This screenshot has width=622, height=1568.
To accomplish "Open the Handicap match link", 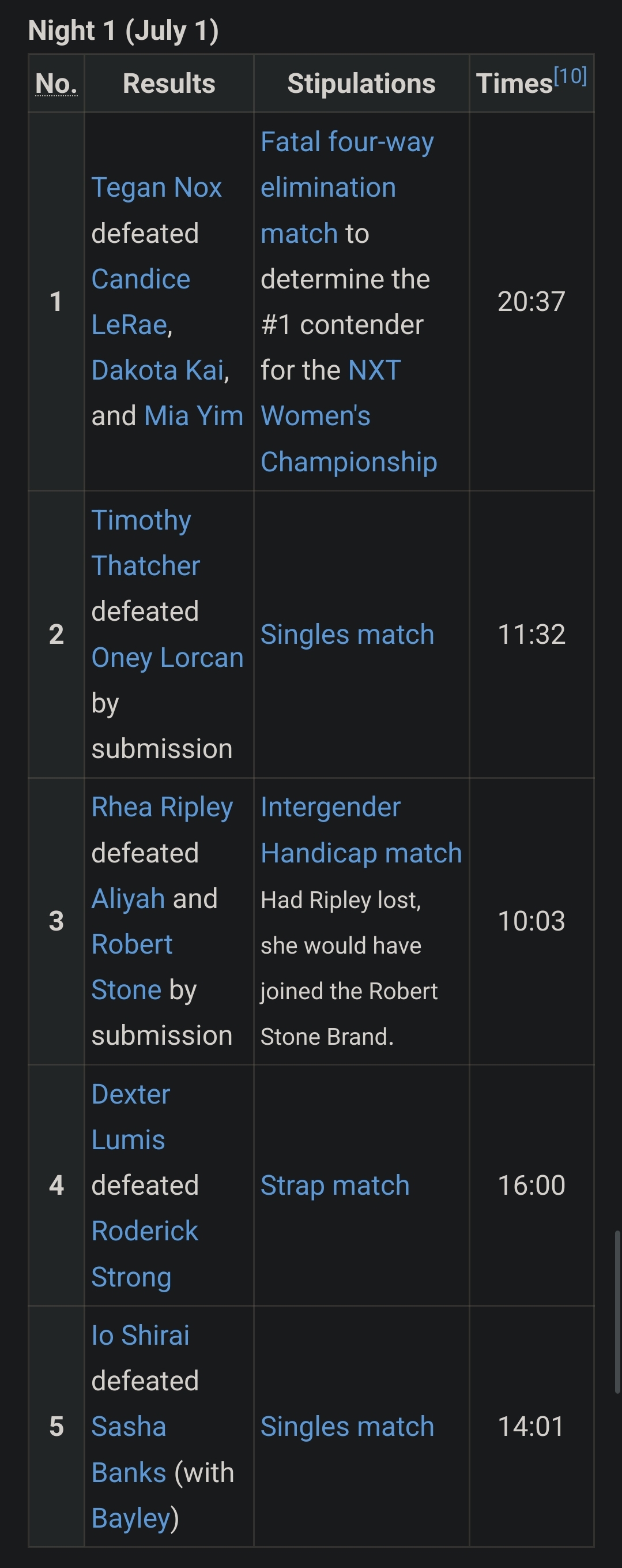I will (361, 853).
